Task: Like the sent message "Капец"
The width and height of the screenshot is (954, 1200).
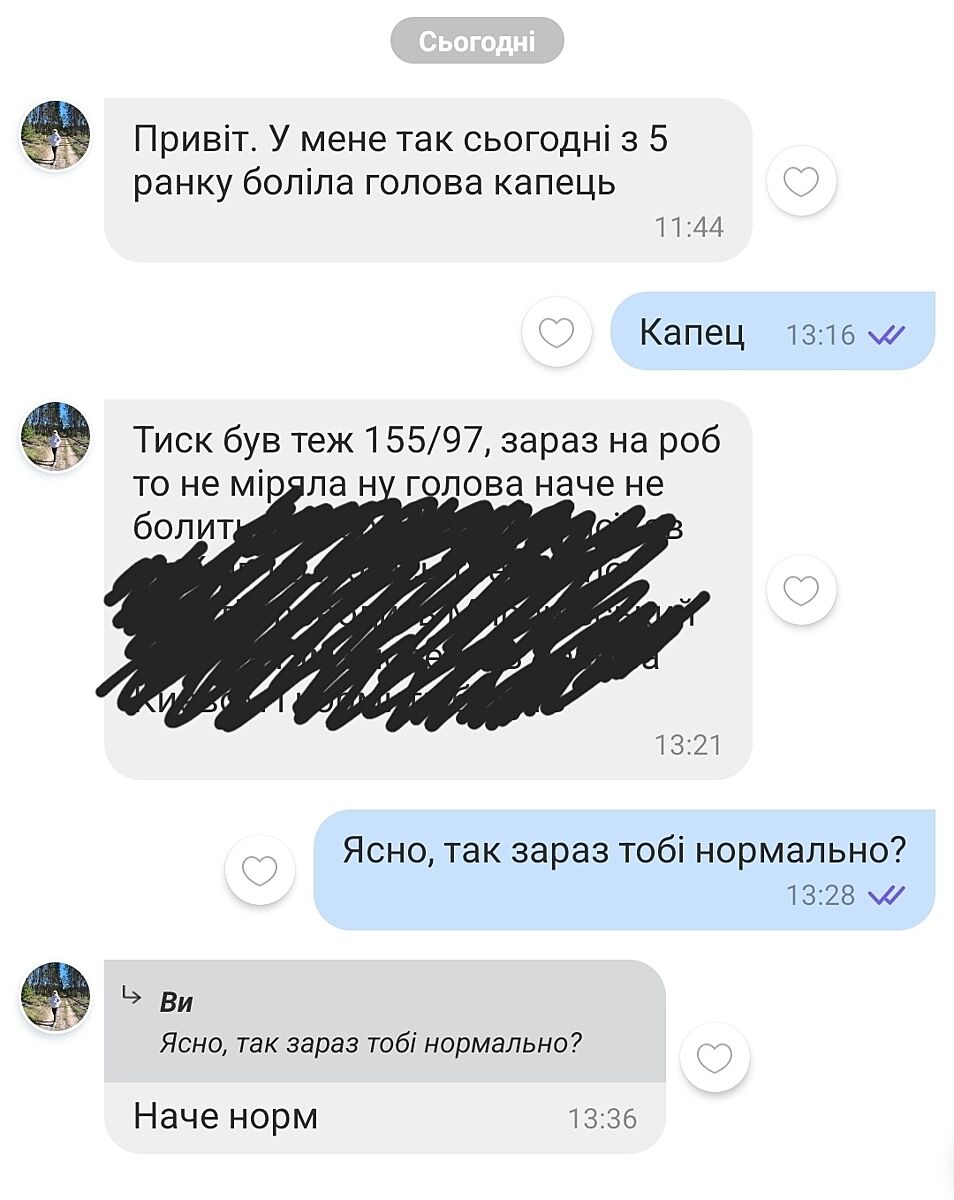Action: pos(556,332)
